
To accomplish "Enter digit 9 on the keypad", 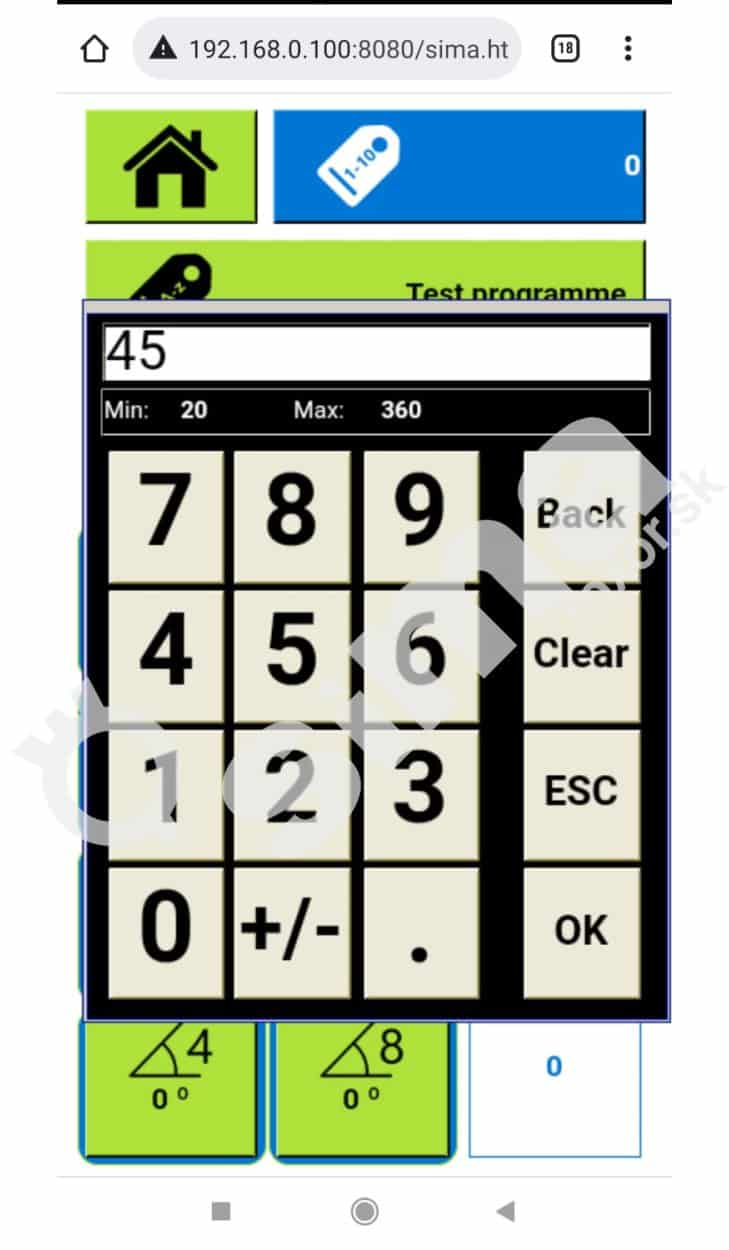I will (x=421, y=516).
